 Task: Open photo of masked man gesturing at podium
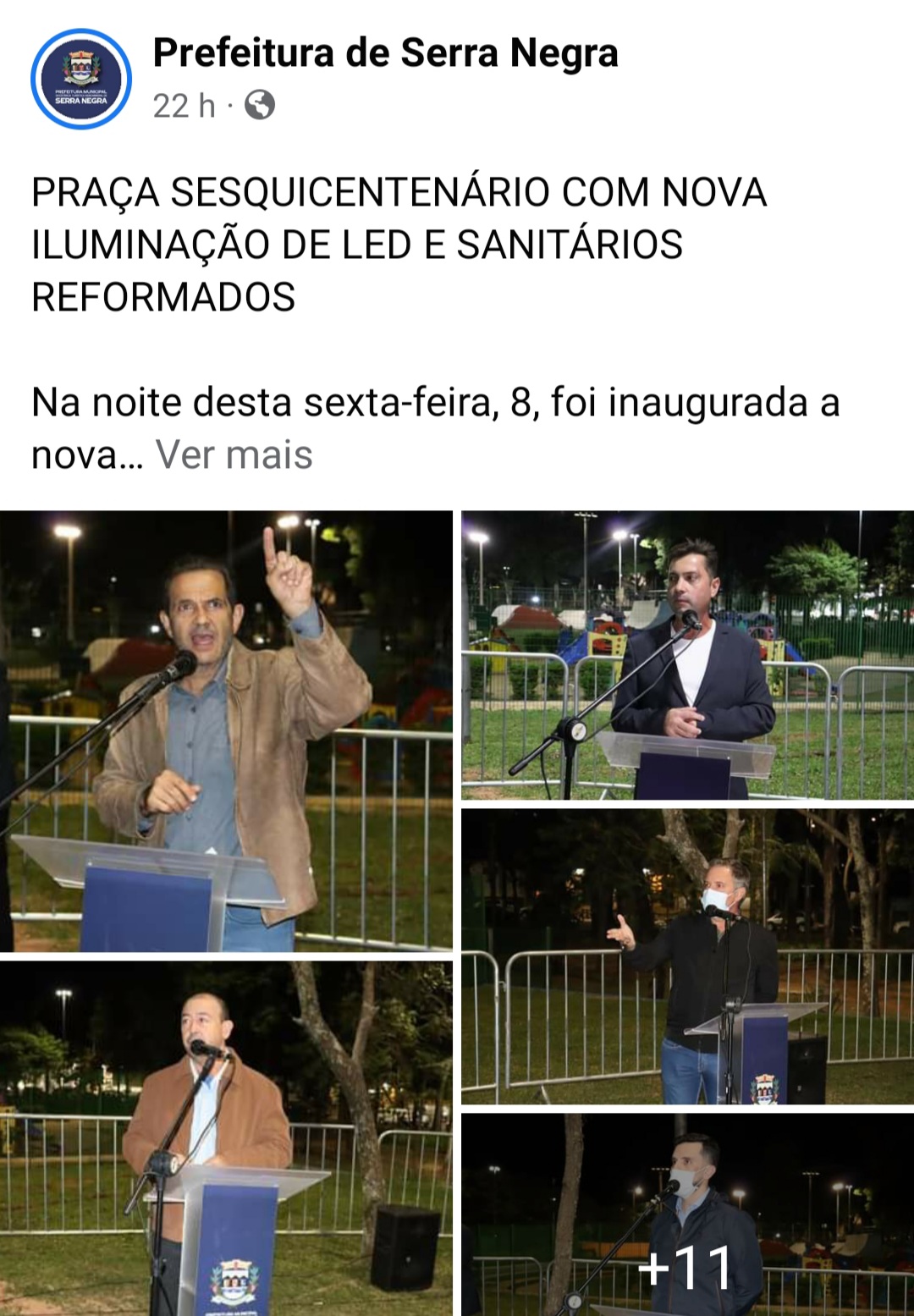tap(687, 956)
